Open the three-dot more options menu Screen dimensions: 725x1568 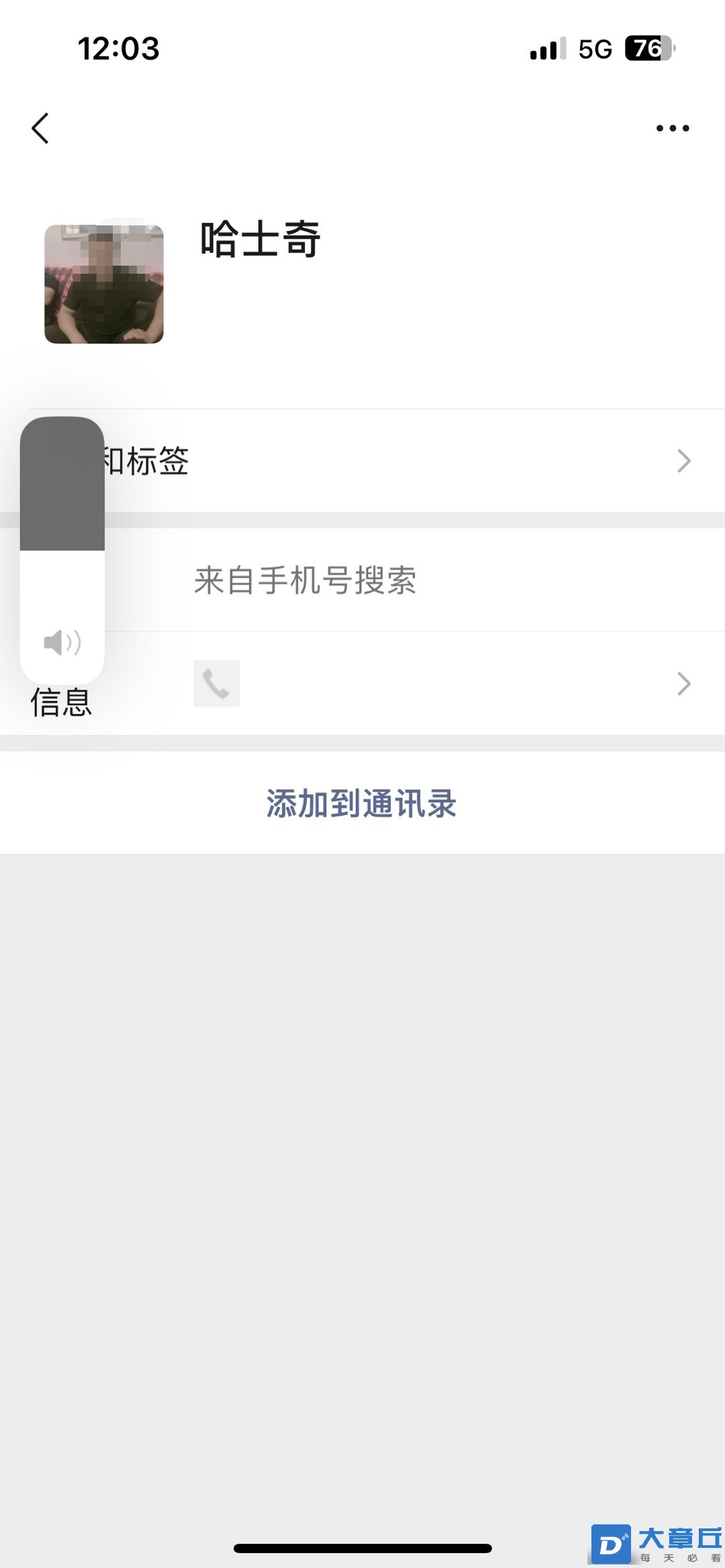point(672,128)
